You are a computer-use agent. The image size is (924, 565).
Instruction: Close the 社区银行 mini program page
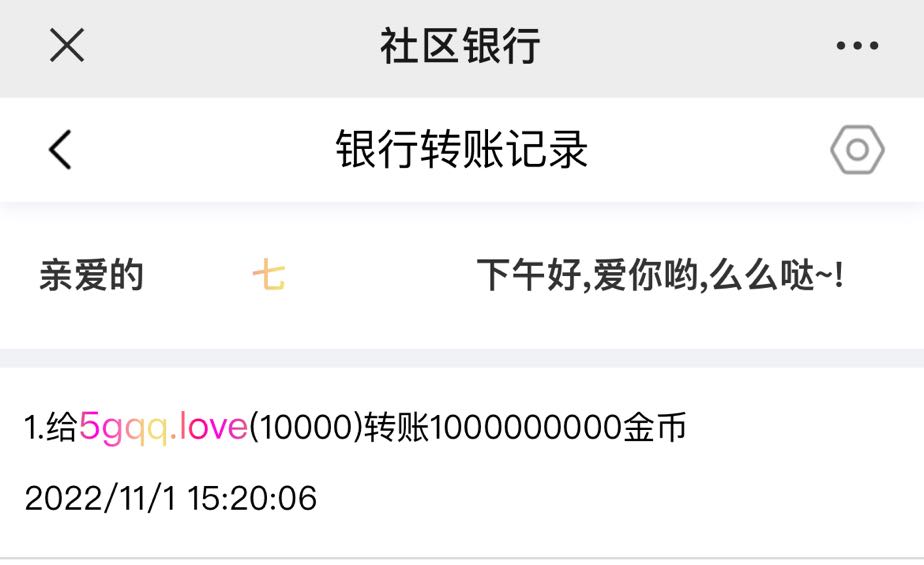[67, 45]
